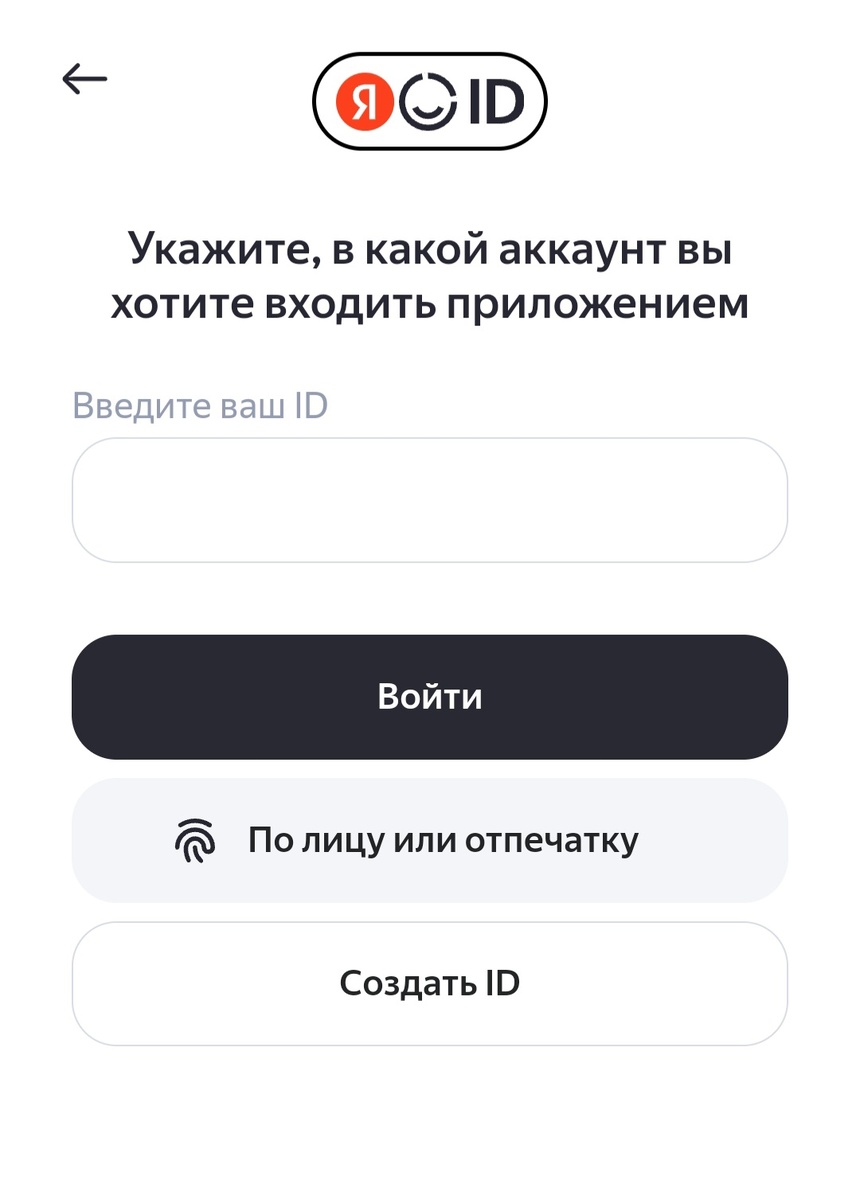The image size is (860, 1200).
Task: Click the back arrow icon
Action: pos(86,76)
